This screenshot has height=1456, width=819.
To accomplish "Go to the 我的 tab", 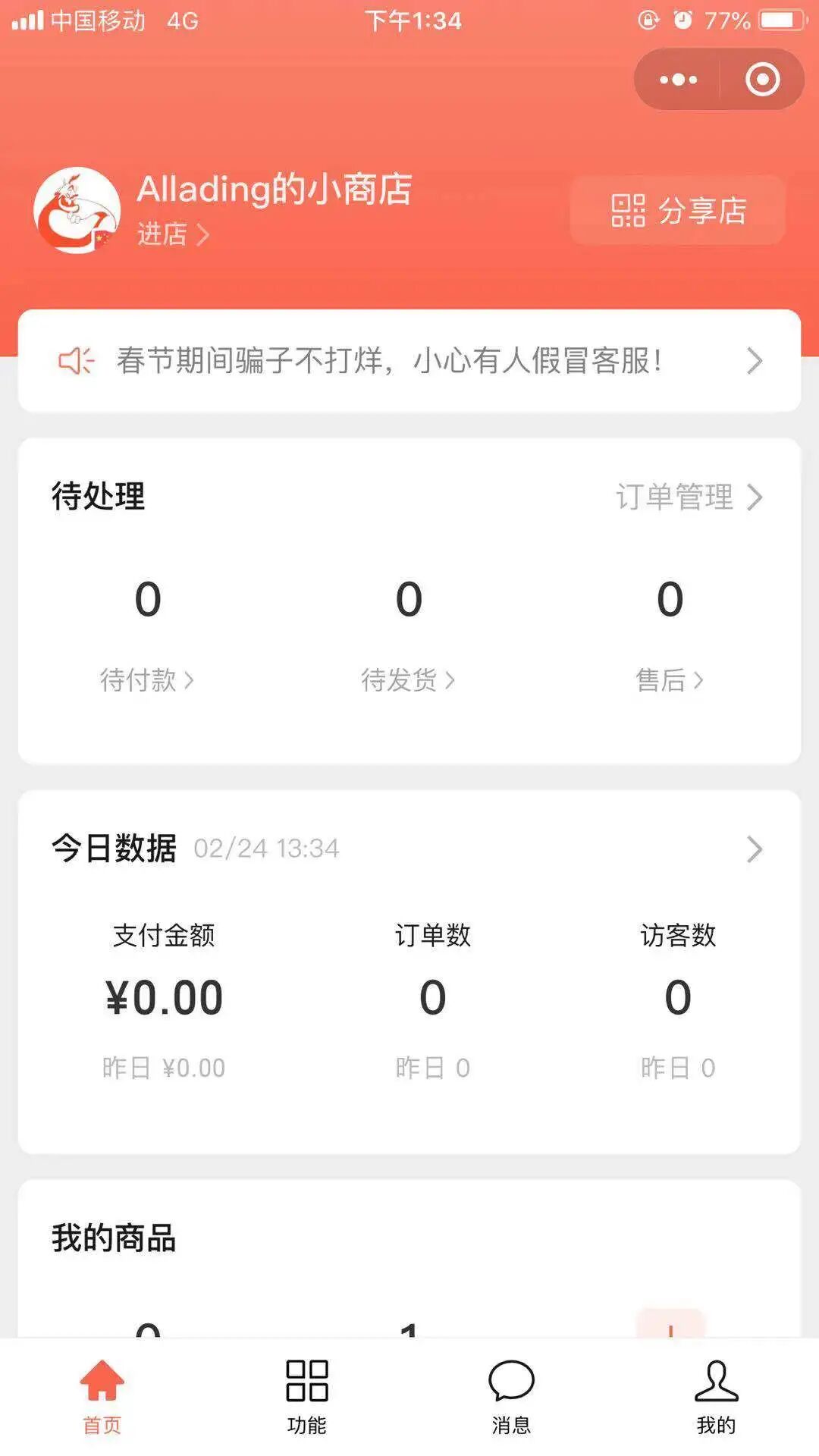I will [x=716, y=1397].
